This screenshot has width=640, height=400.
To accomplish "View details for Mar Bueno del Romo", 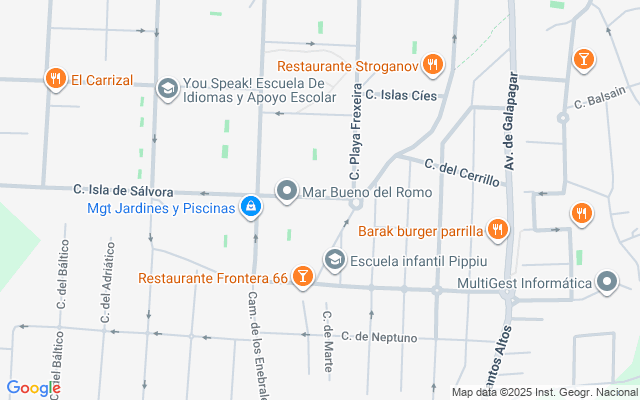I will click(x=288, y=190).
